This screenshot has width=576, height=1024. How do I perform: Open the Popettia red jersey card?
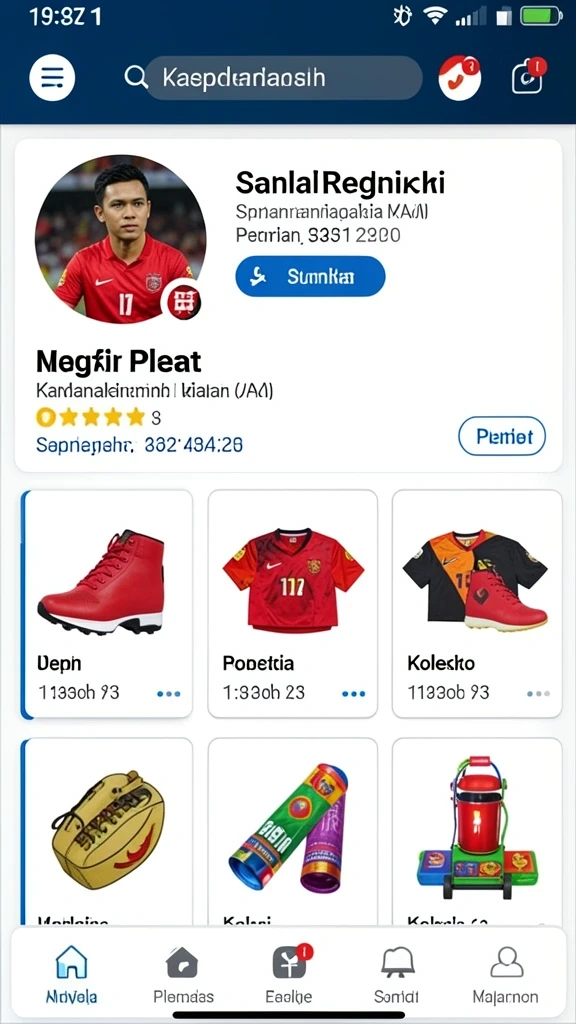pos(293,604)
